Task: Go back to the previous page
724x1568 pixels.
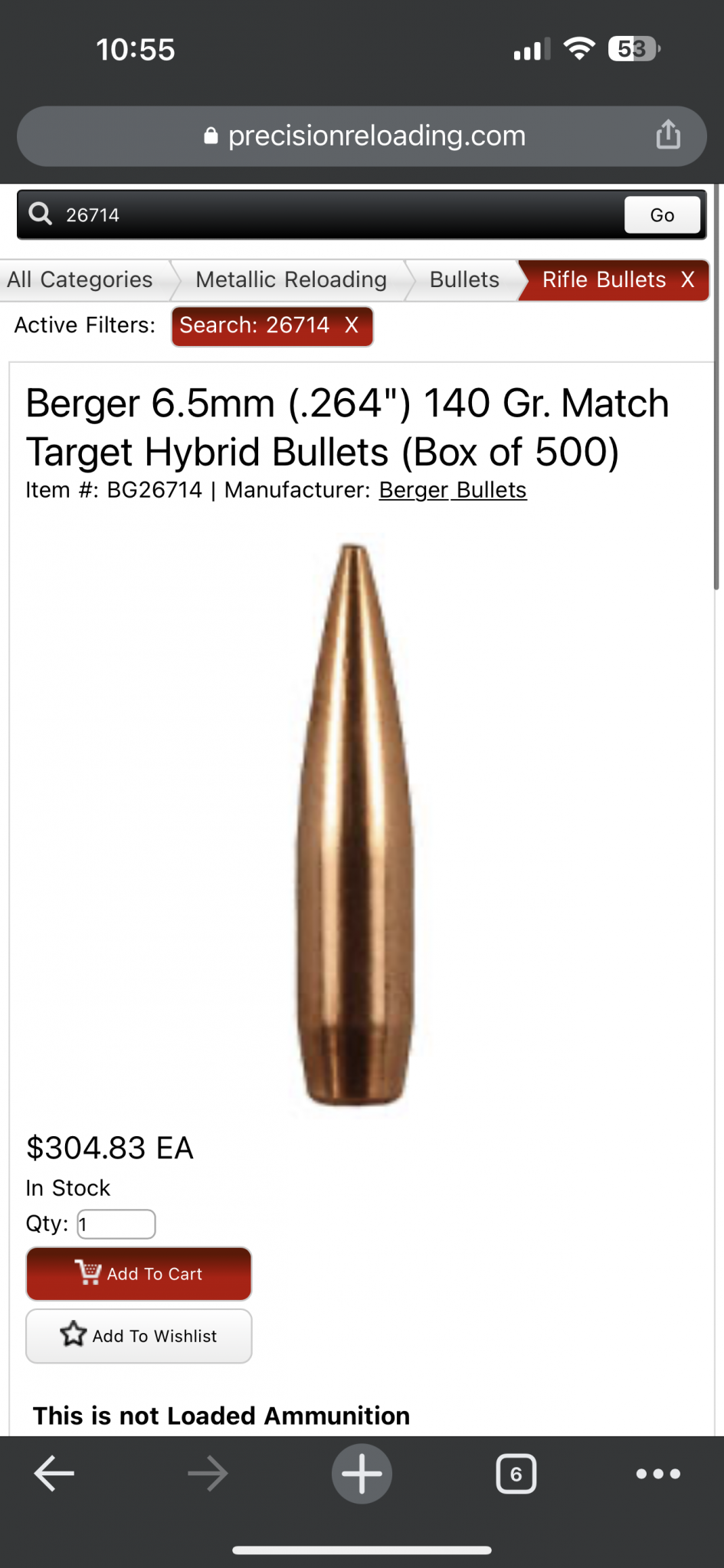Action: [54, 1474]
